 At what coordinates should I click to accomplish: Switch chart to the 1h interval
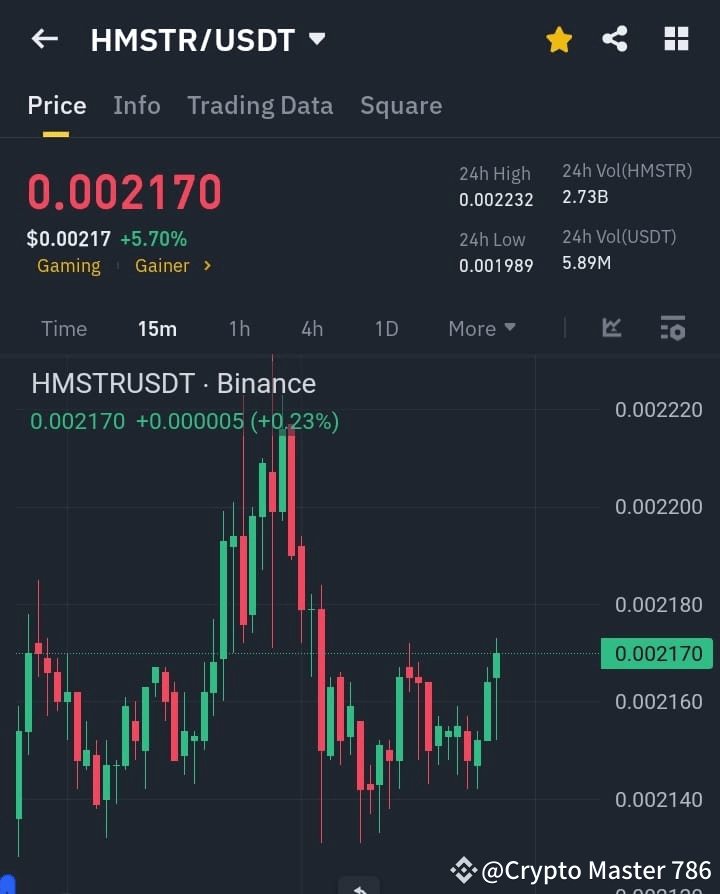point(239,328)
